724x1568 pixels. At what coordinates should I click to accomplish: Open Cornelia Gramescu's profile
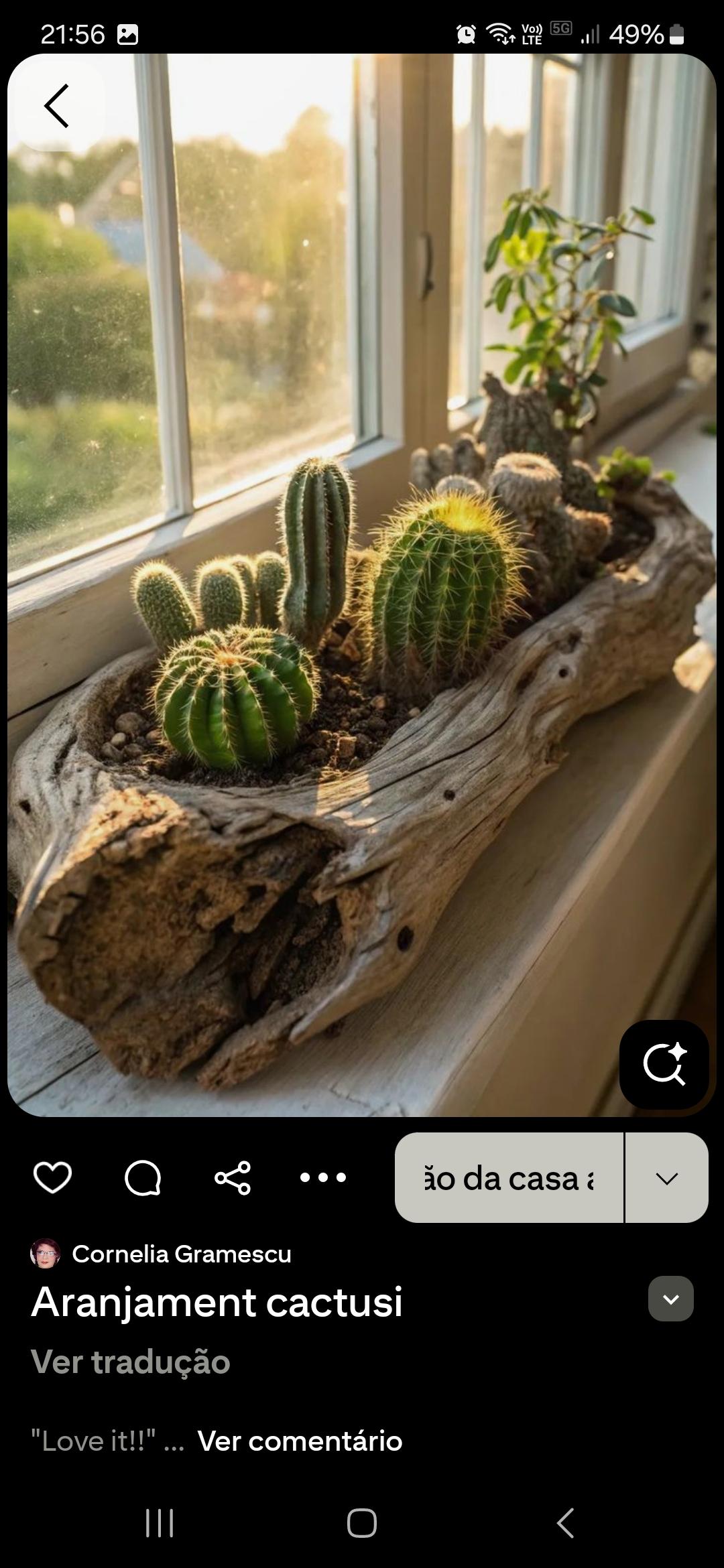pyautogui.click(x=181, y=1254)
